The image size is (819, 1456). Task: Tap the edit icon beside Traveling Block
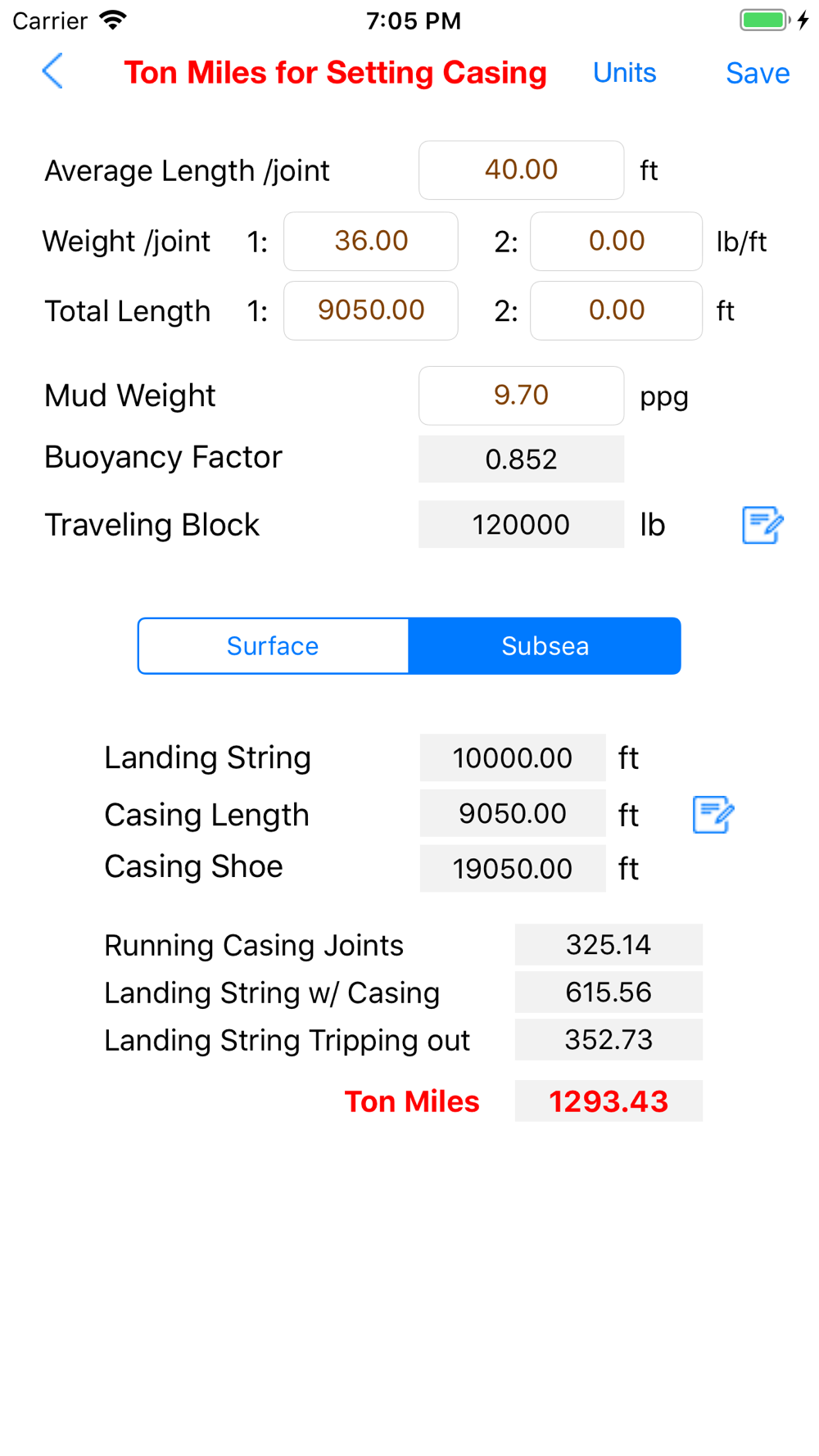(762, 525)
